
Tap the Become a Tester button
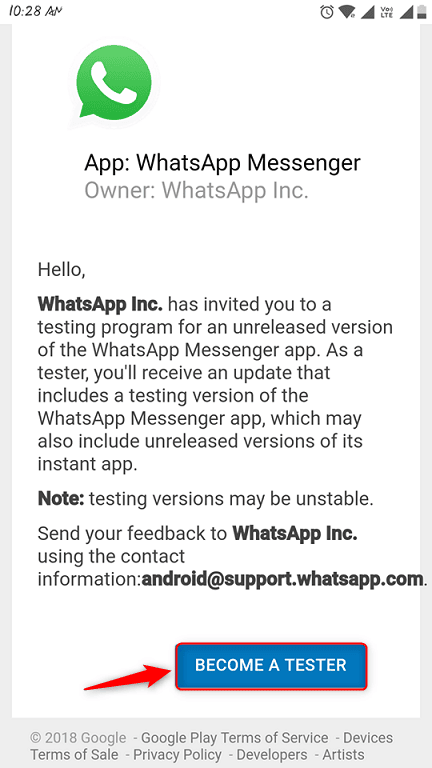pyautogui.click(x=271, y=666)
